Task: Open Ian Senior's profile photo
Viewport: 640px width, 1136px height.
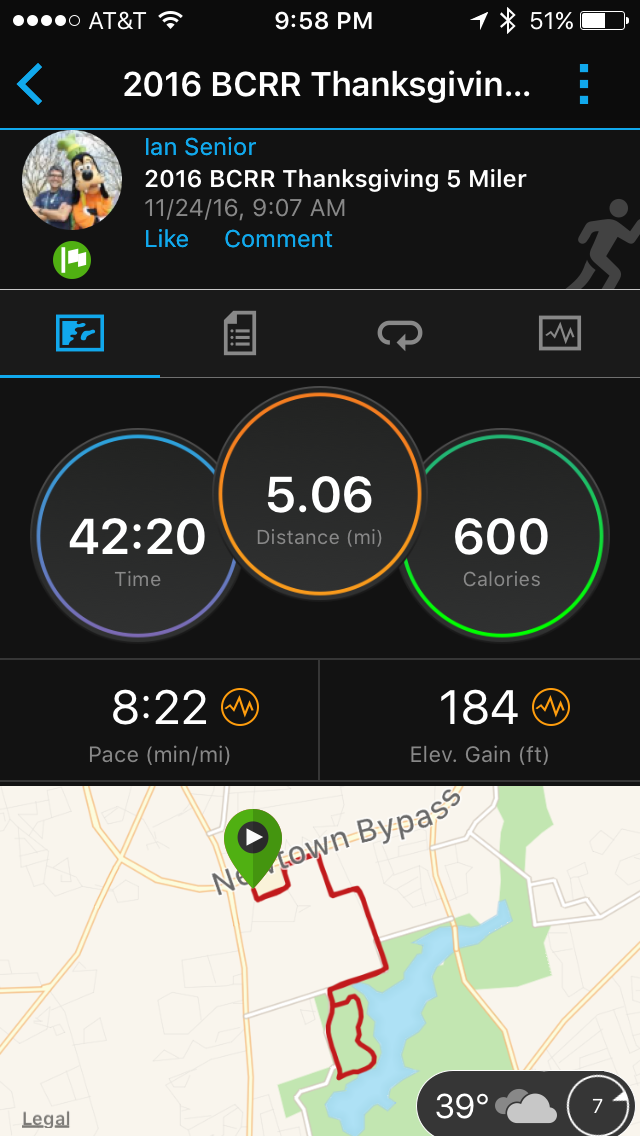Action: (x=72, y=180)
